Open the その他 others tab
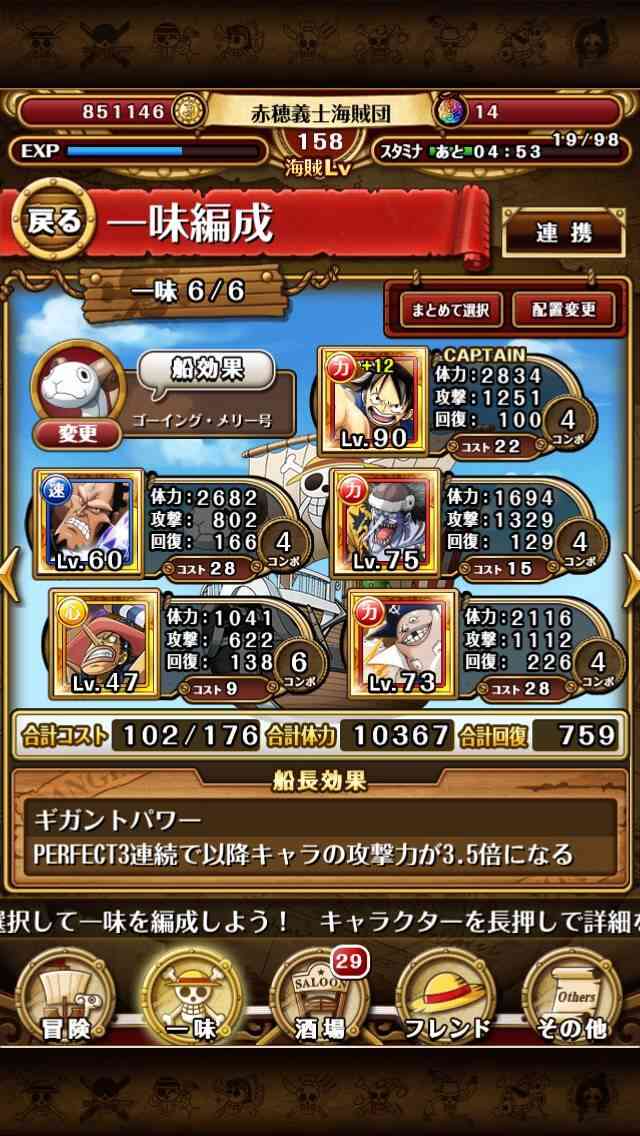640x1136 pixels. (572, 999)
